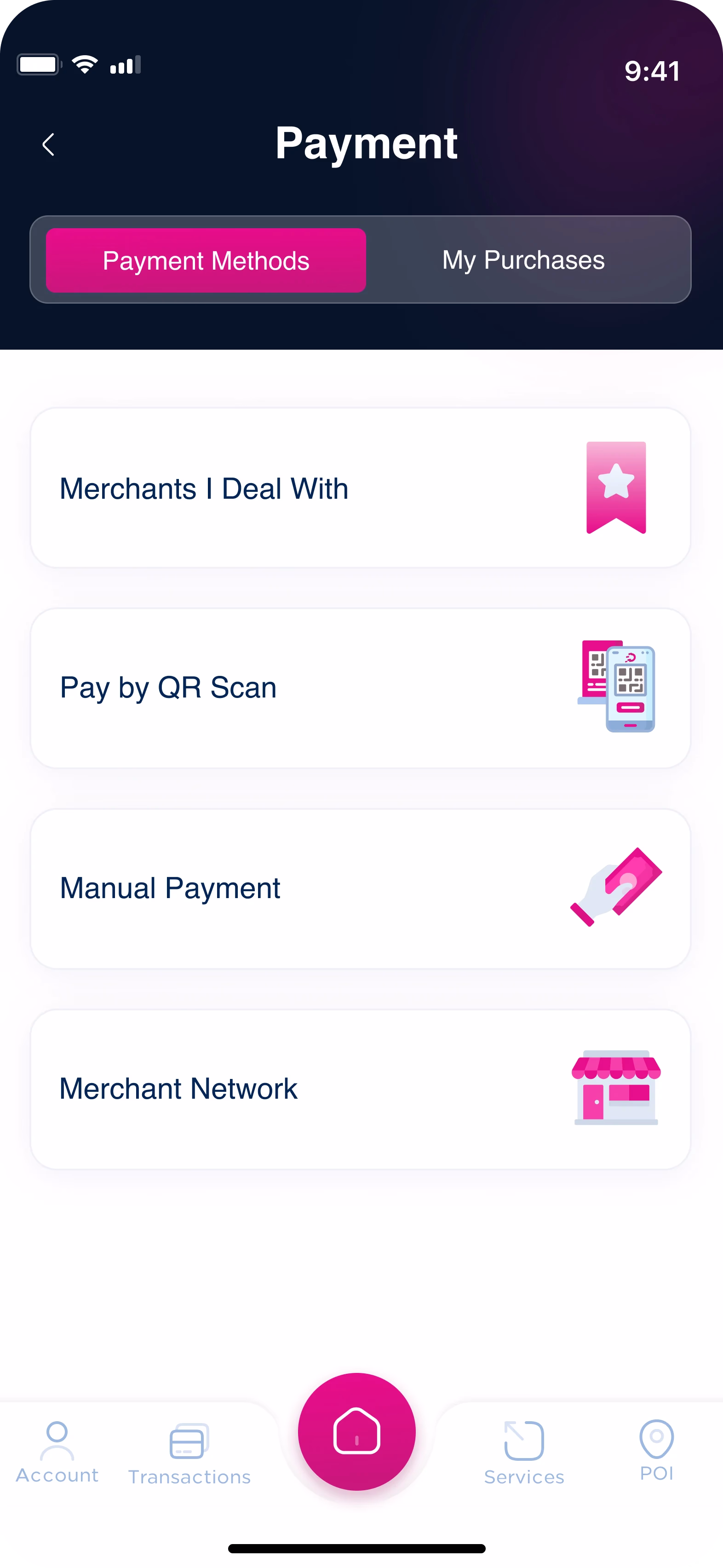
Task: Go back from the Payment screen
Action: (49, 145)
